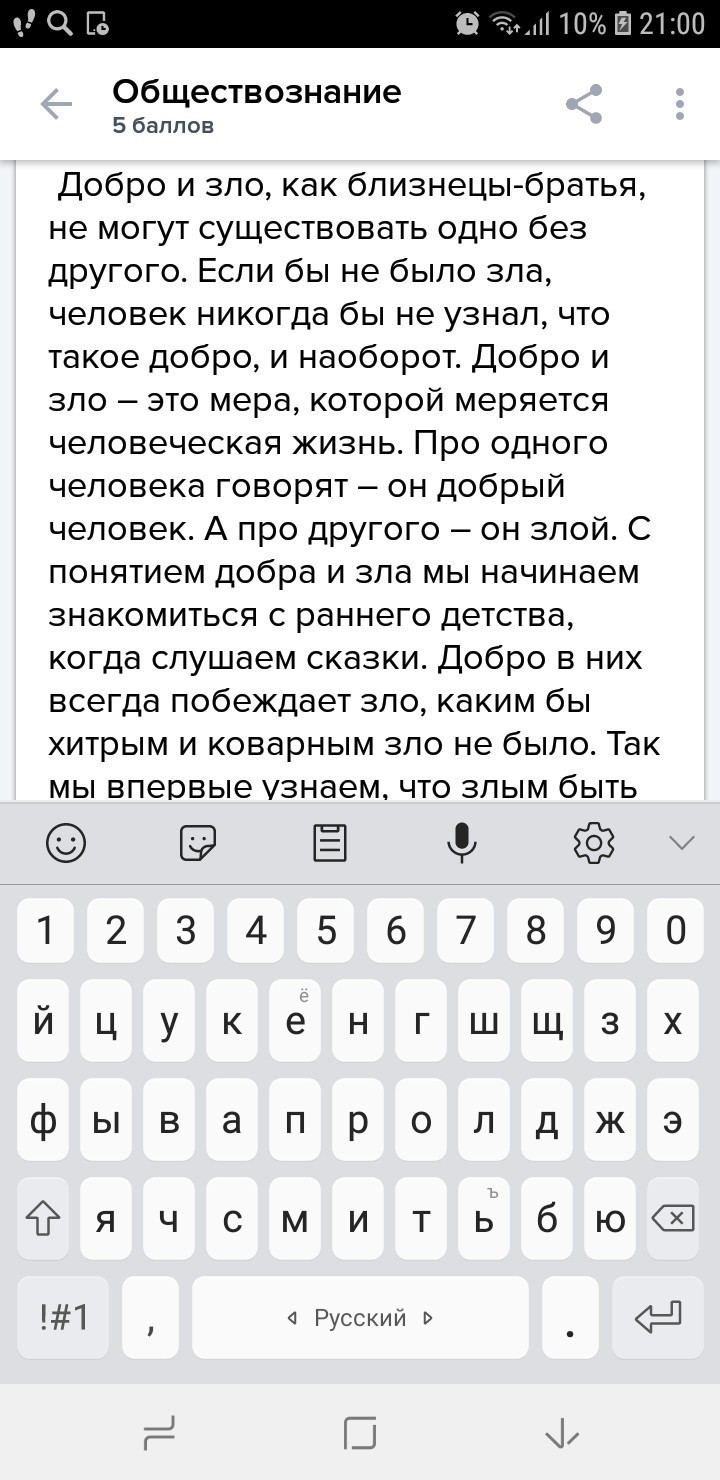This screenshot has height=1480, width=720.
Task: Collapse the keyboard toolbar chevron
Action: click(x=681, y=843)
